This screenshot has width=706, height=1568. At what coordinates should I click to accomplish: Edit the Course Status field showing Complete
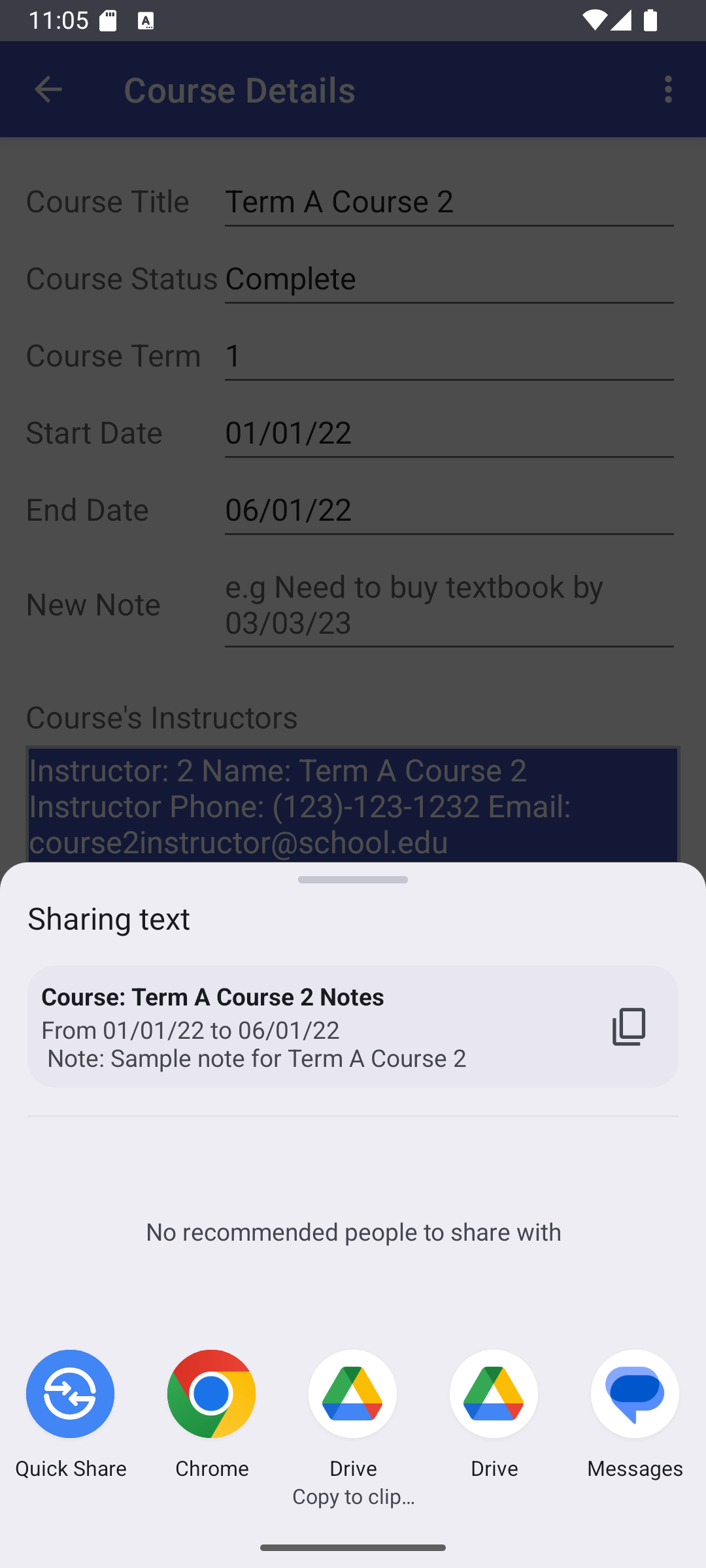449,279
